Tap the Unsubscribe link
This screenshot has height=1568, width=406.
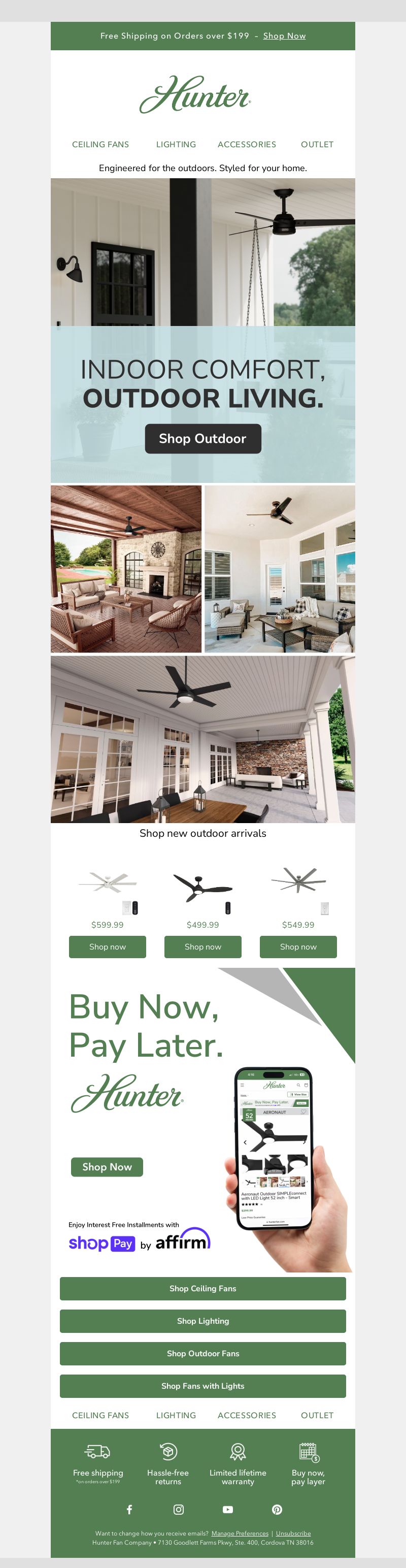pyautogui.click(x=293, y=1533)
